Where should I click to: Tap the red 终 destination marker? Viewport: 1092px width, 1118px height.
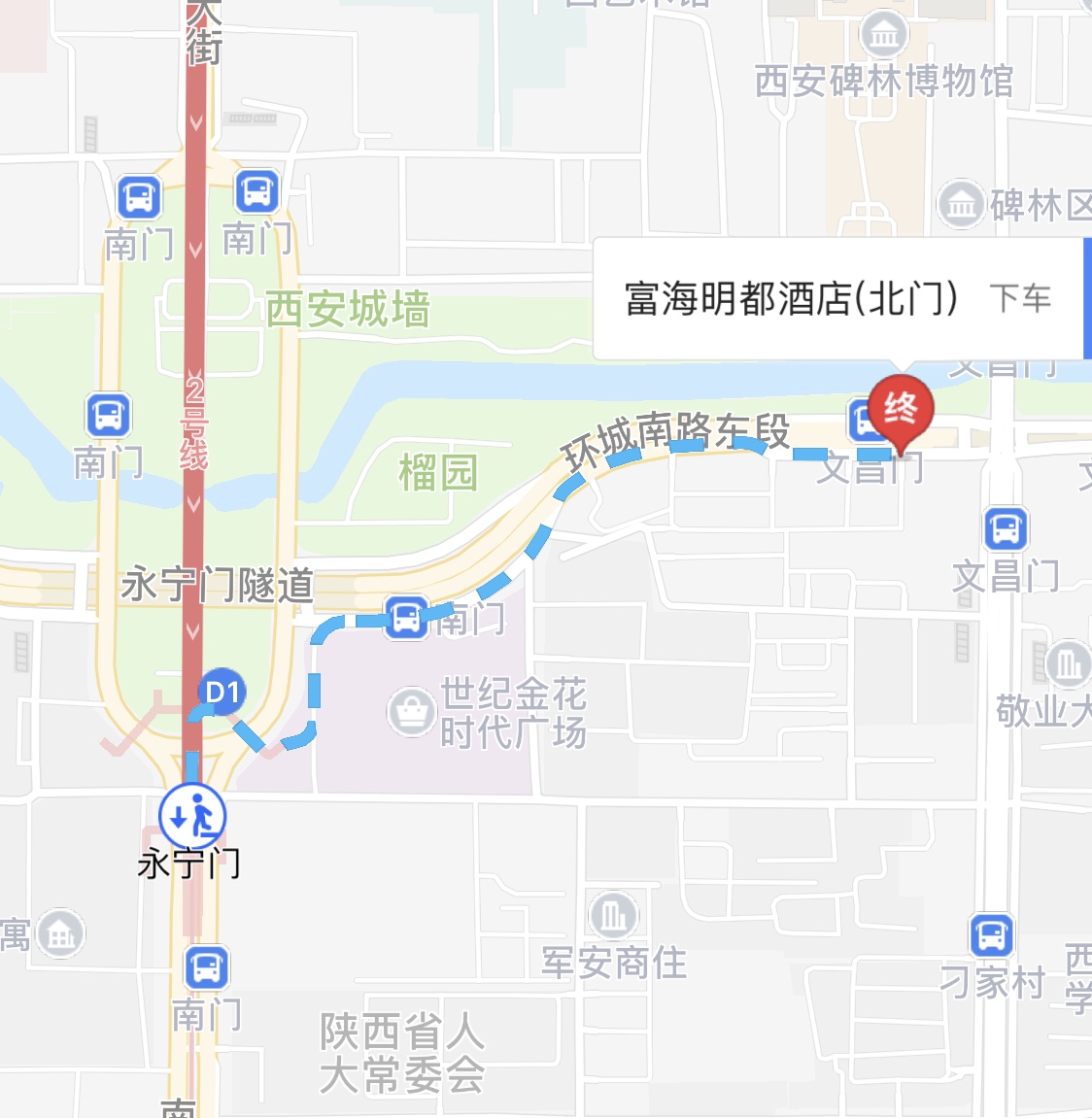coord(901,409)
